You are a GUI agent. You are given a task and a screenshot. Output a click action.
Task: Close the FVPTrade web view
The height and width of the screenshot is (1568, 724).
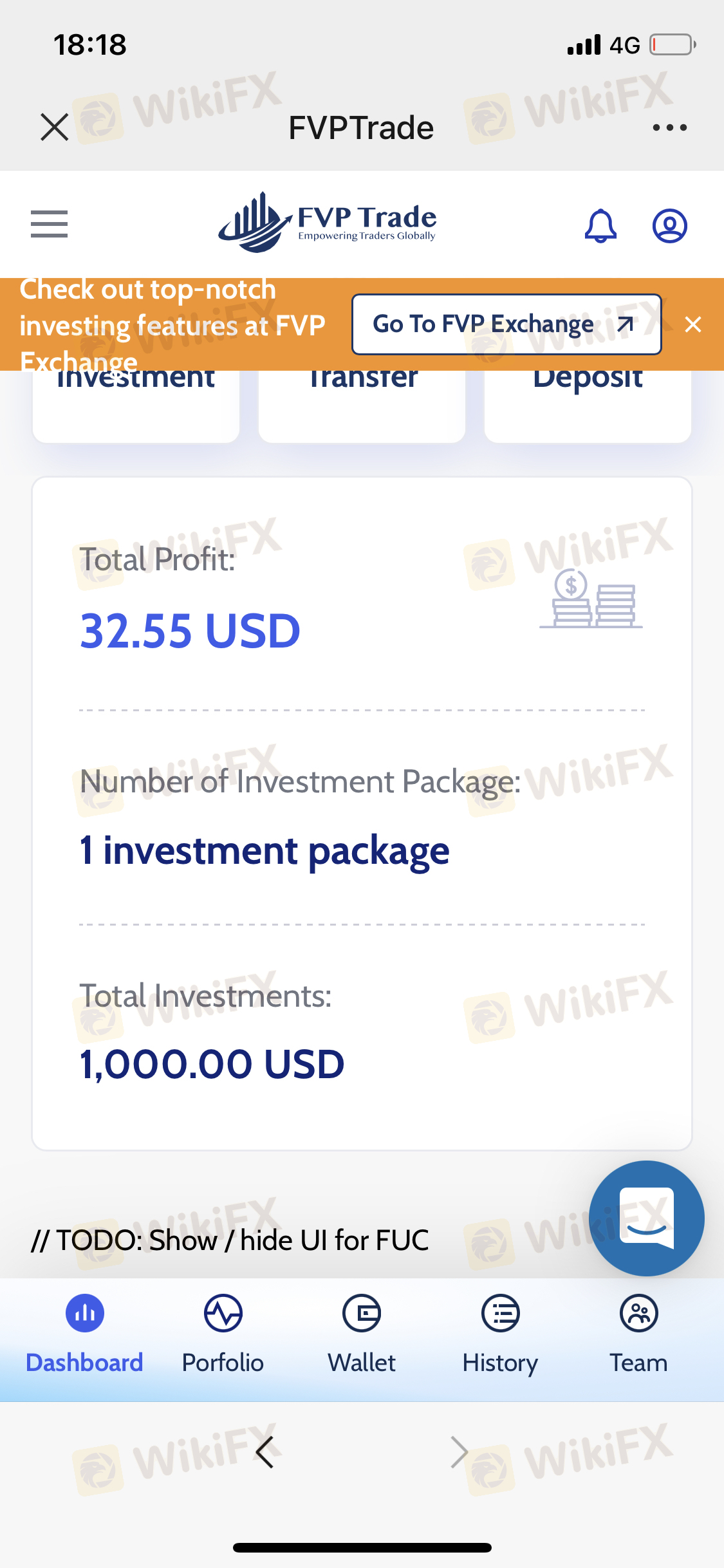pos(55,127)
